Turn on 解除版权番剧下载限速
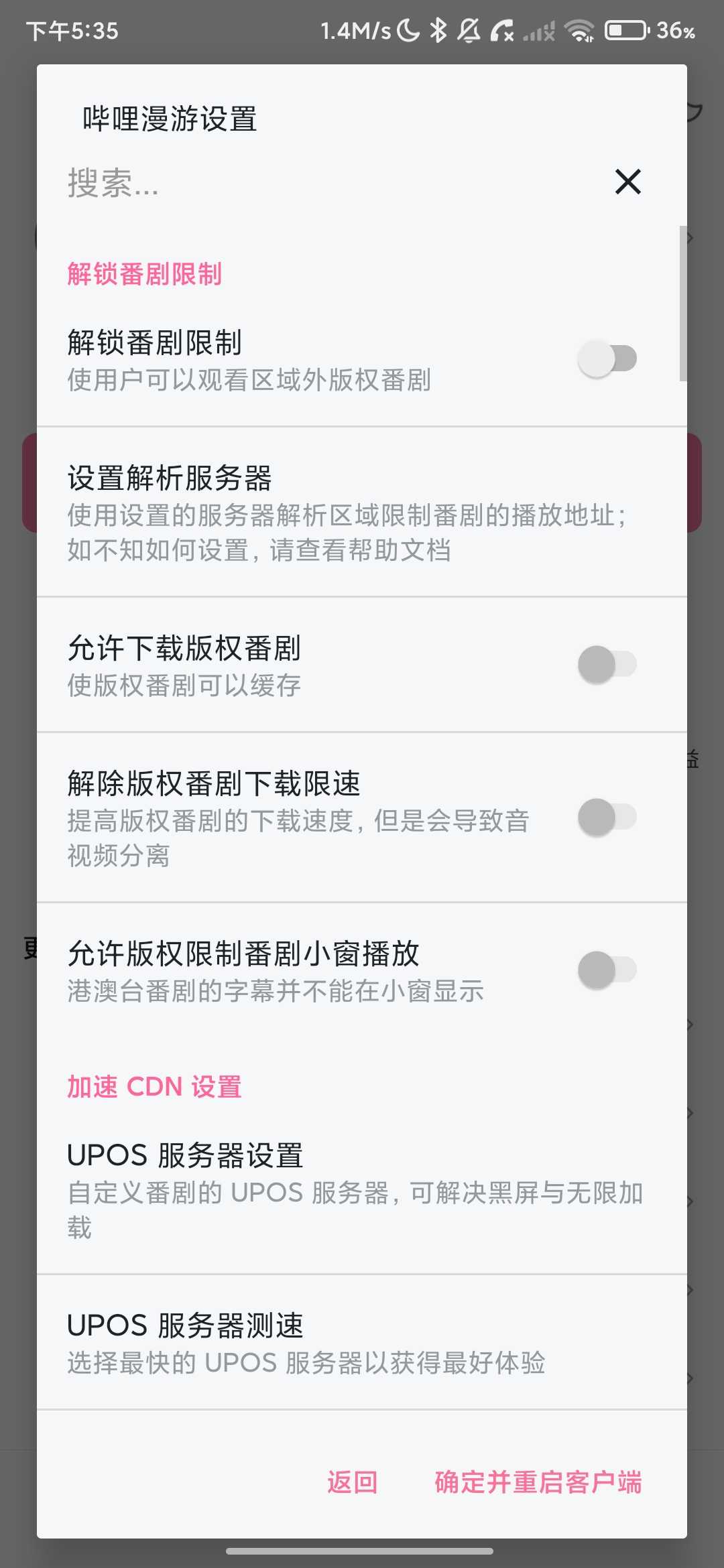 607,817
